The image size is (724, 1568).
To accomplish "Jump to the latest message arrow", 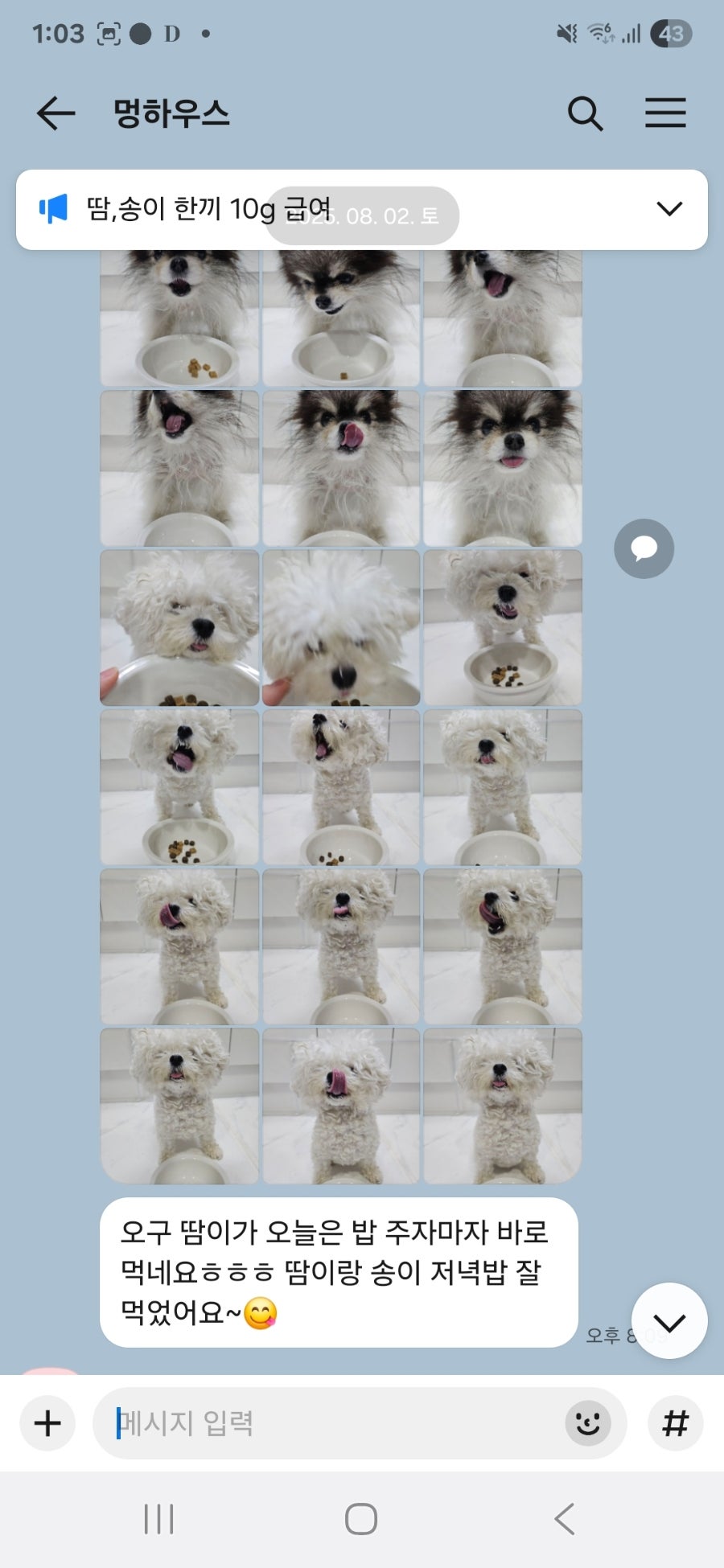I will 669,1321.
